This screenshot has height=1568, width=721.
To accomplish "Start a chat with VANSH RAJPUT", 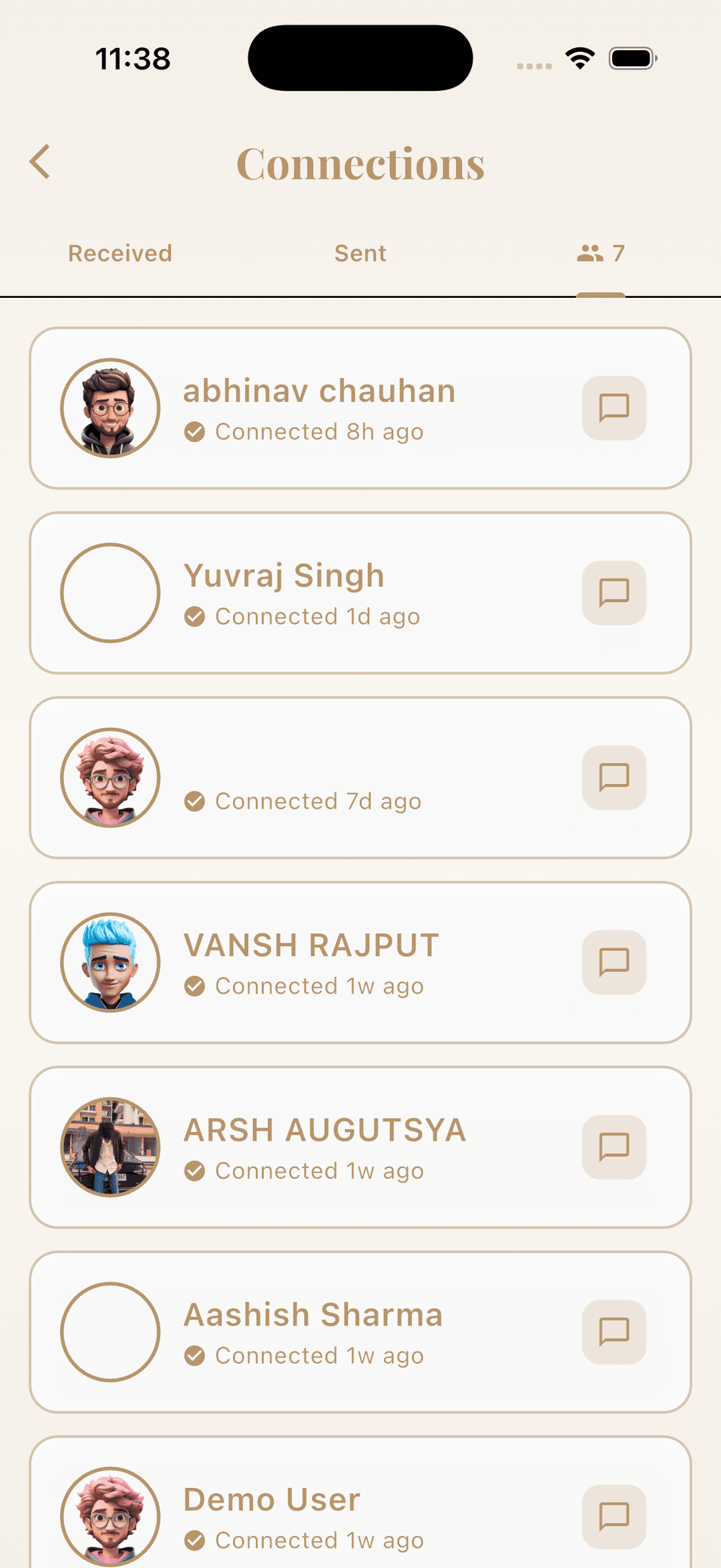I will 614,962.
